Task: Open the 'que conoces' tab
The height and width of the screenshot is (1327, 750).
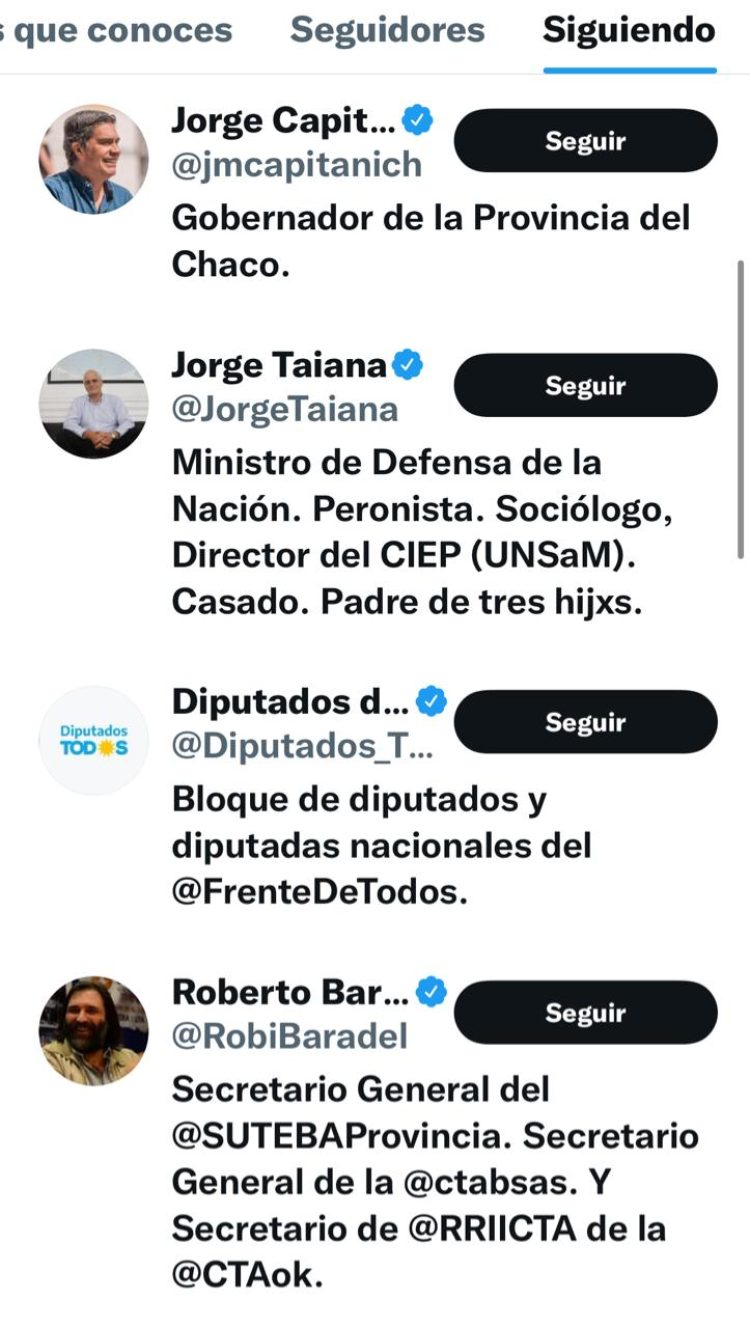Action: 115,30
